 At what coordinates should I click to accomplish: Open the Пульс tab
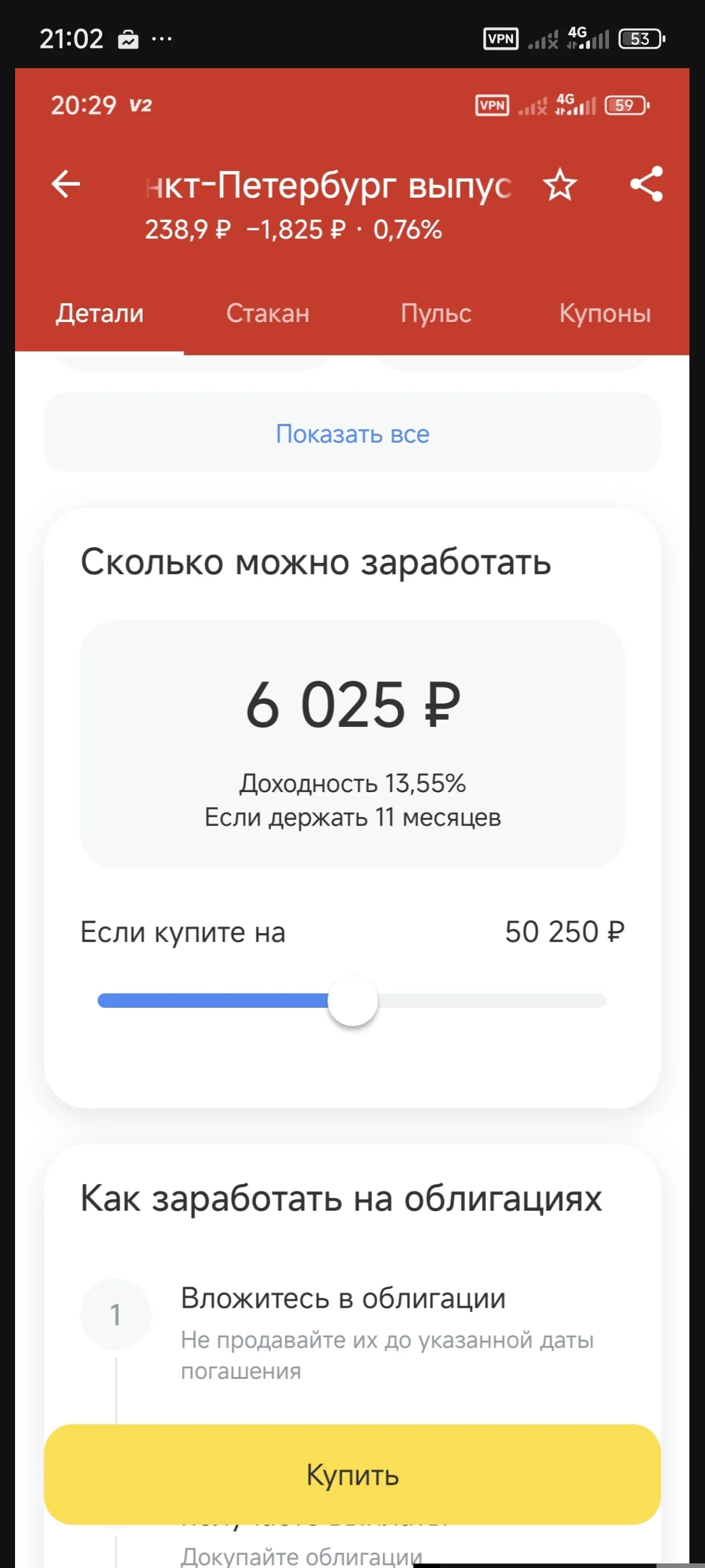[x=436, y=313]
